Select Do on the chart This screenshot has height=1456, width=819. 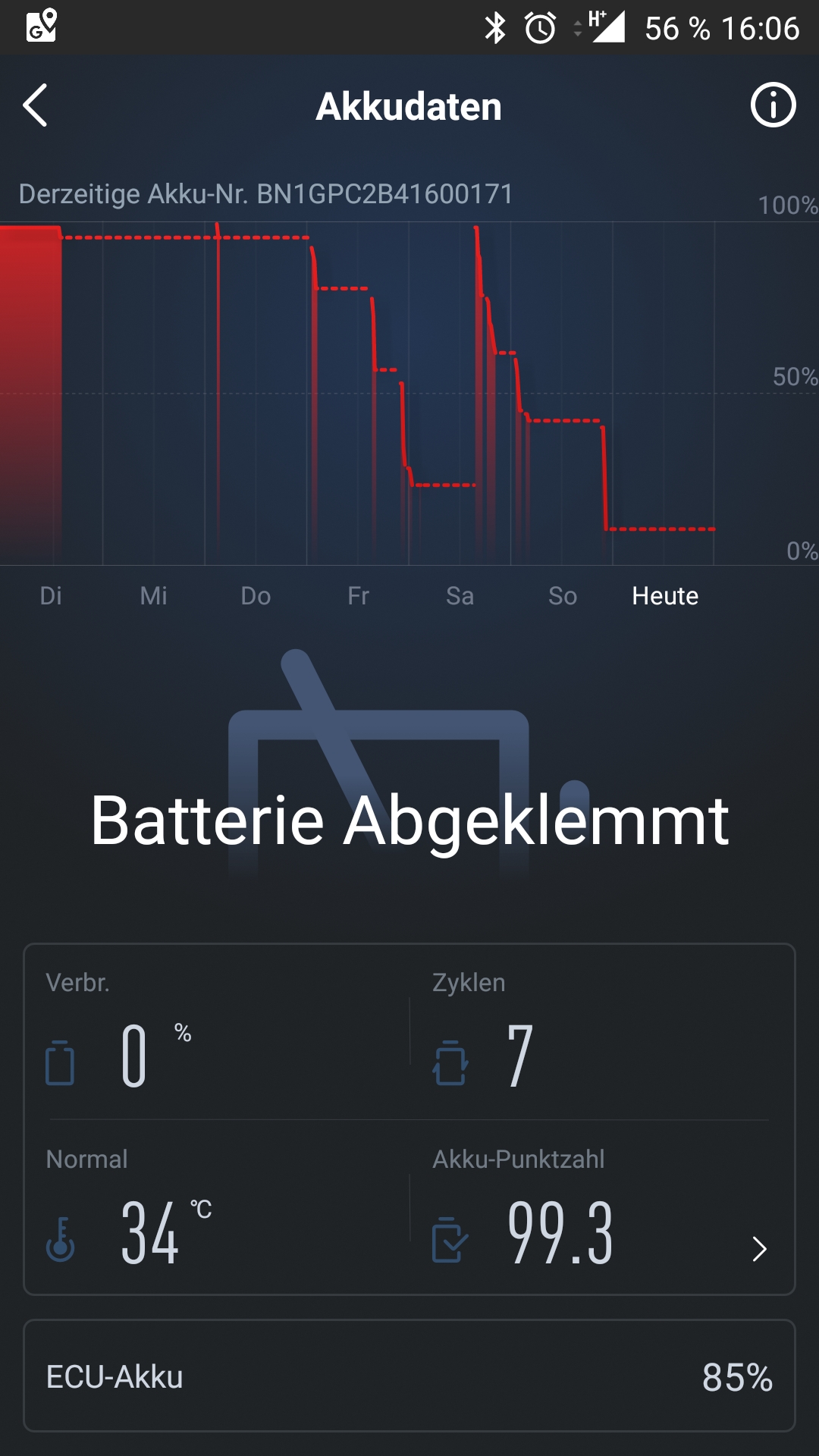point(256,596)
